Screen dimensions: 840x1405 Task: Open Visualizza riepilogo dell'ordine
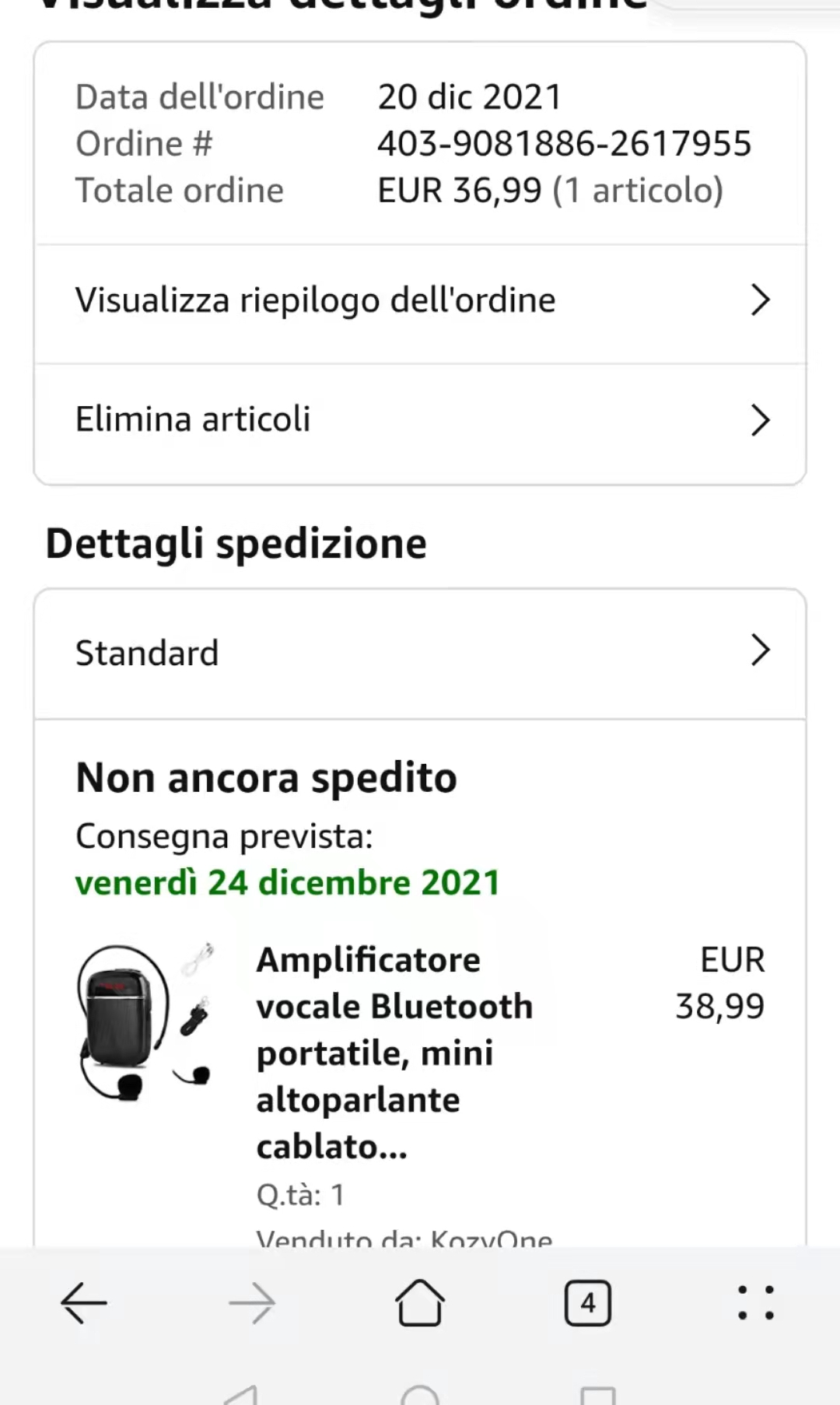click(420, 301)
